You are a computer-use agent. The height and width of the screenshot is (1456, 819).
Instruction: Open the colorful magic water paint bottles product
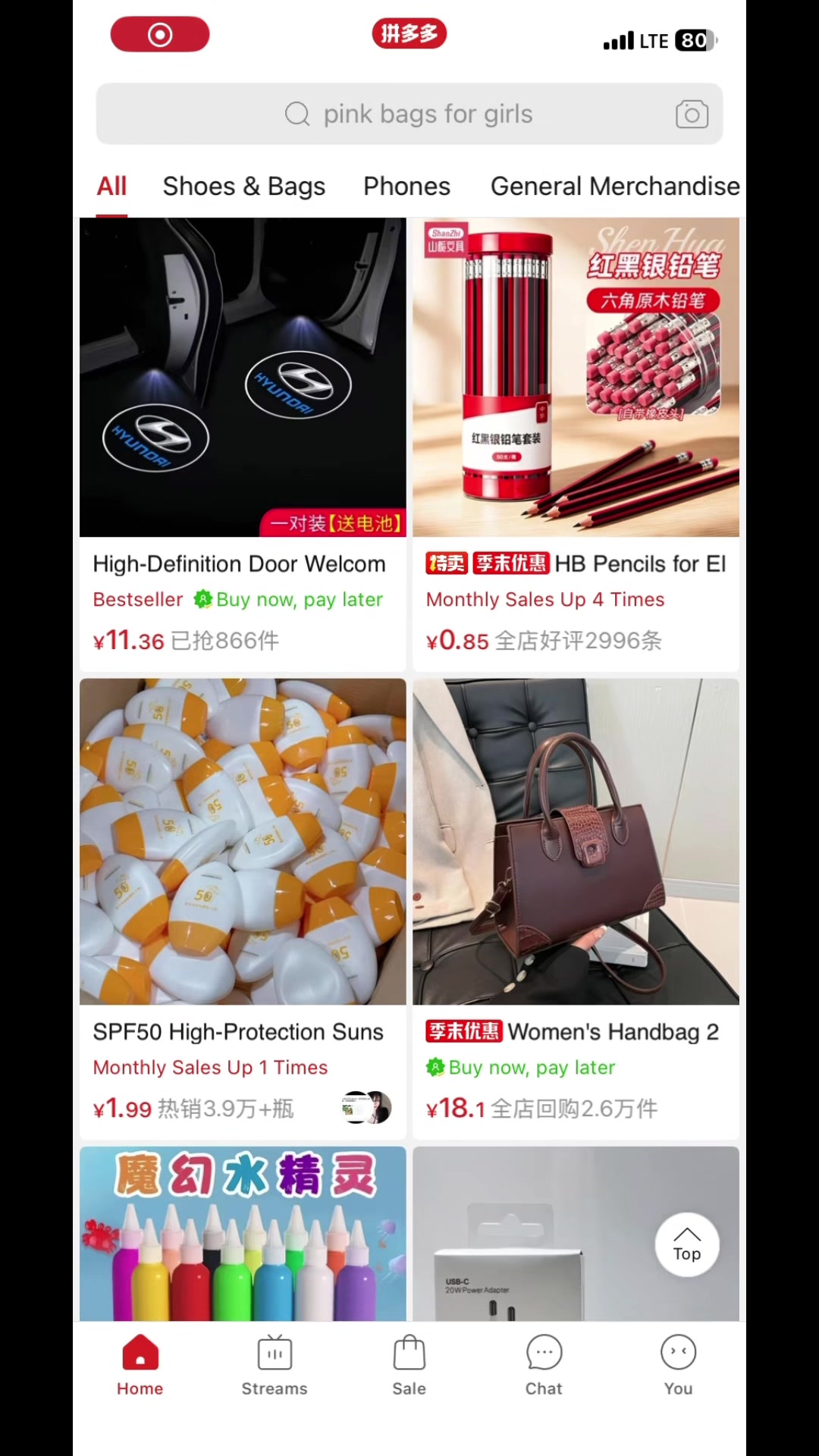tap(243, 1234)
